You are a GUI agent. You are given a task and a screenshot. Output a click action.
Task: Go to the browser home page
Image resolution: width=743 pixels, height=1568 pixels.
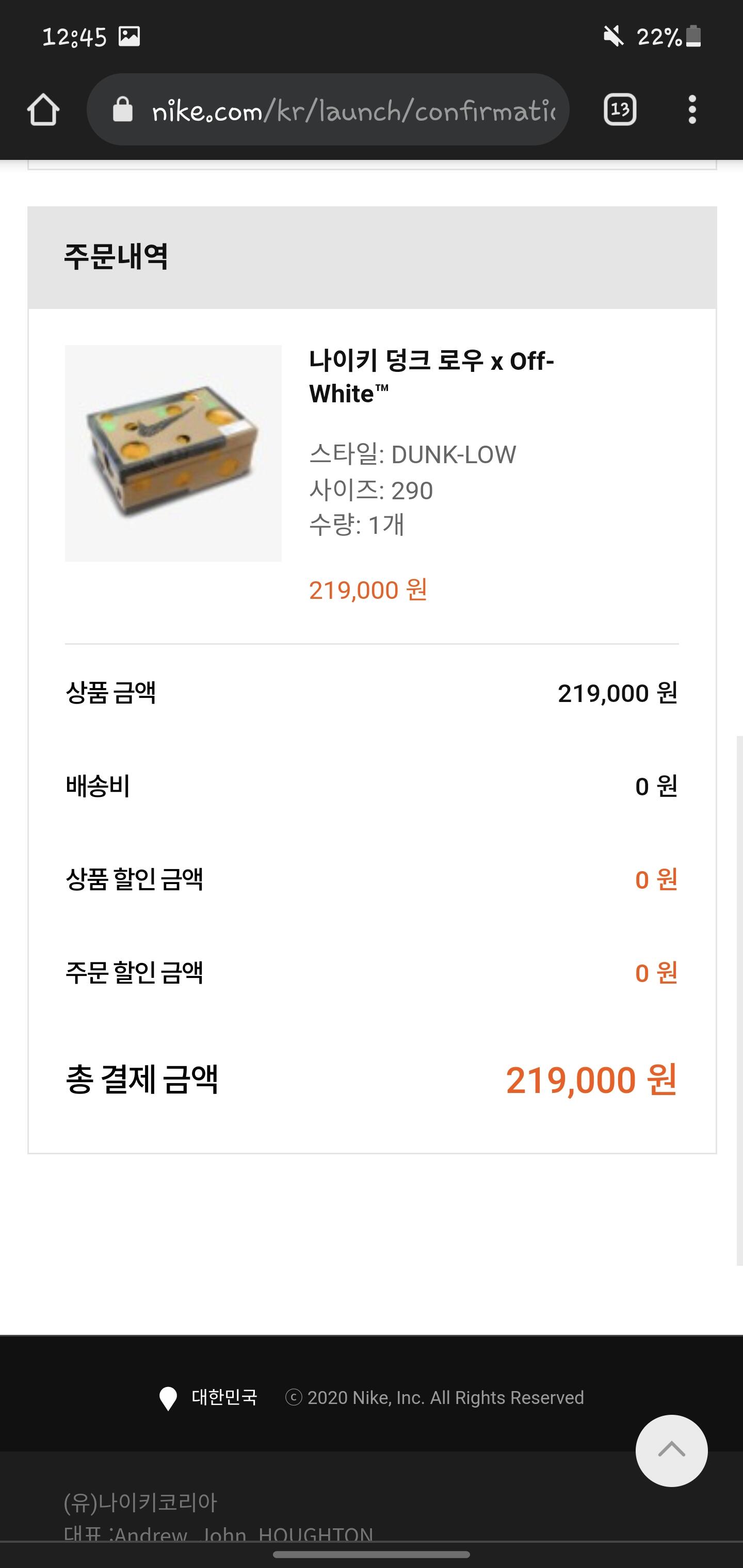(43, 110)
